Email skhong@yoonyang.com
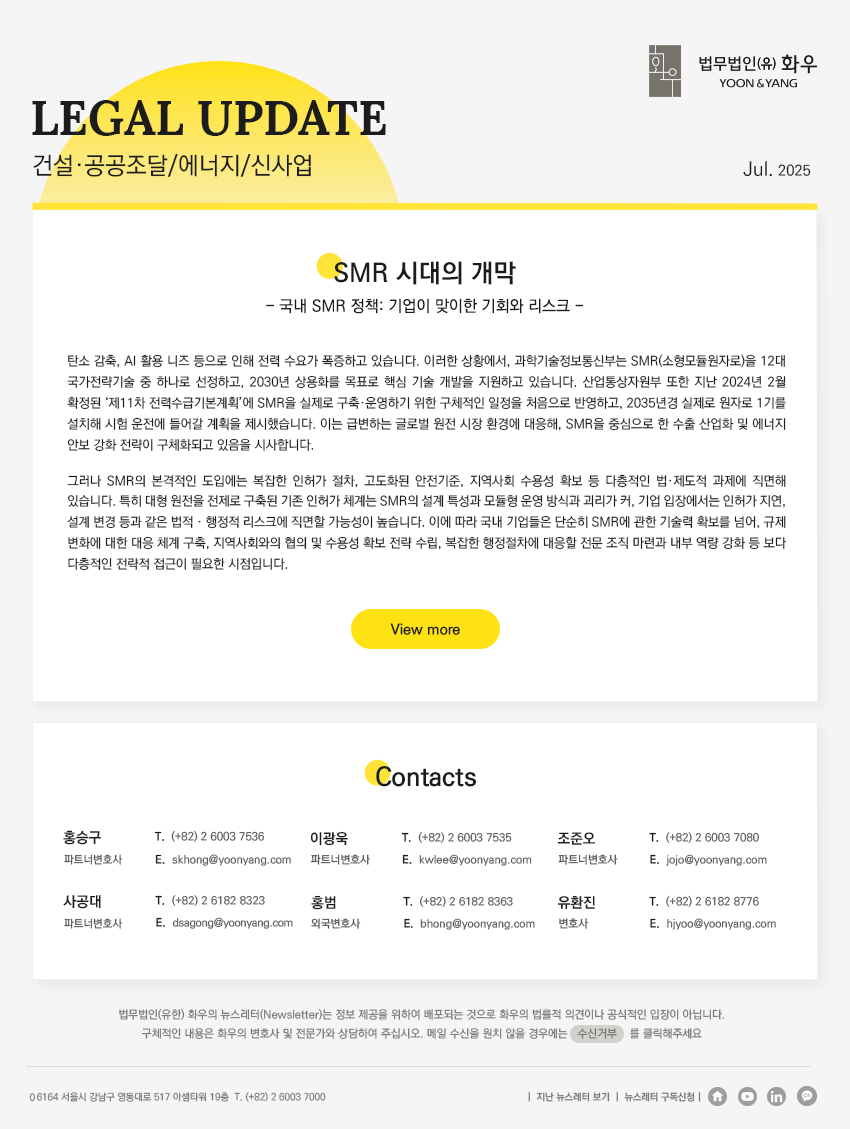 point(231,860)
